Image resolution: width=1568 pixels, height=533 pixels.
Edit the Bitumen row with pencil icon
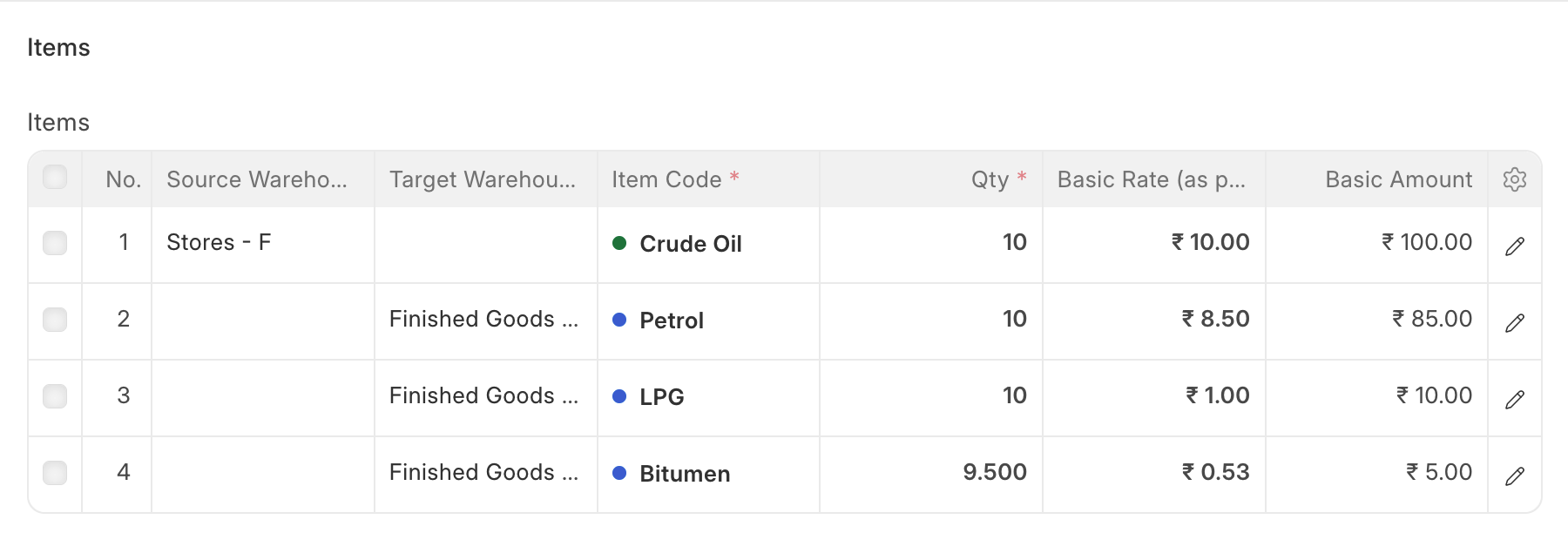coord(1514,476)
